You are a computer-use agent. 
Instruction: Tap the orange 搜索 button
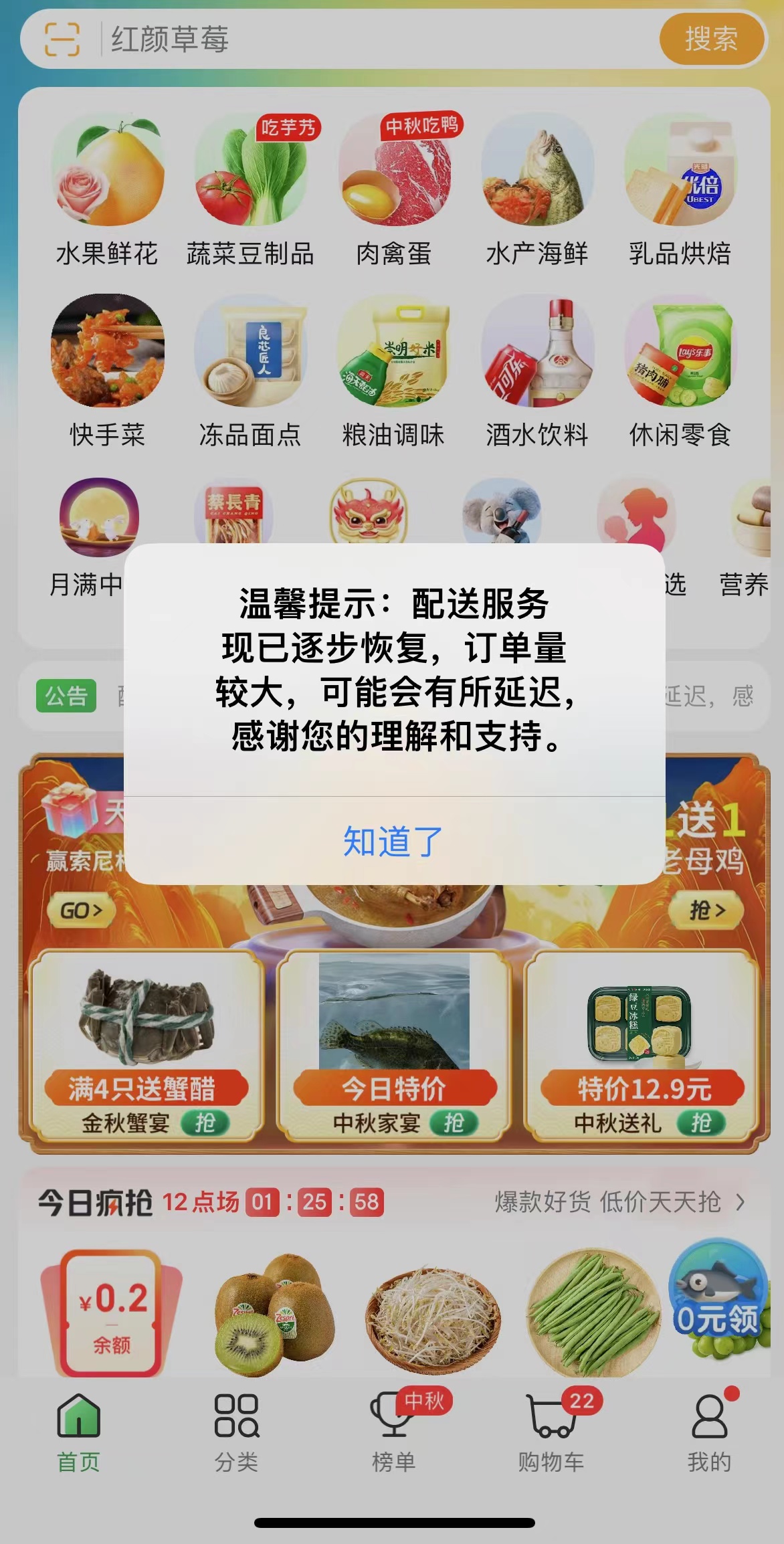point(711,39)
